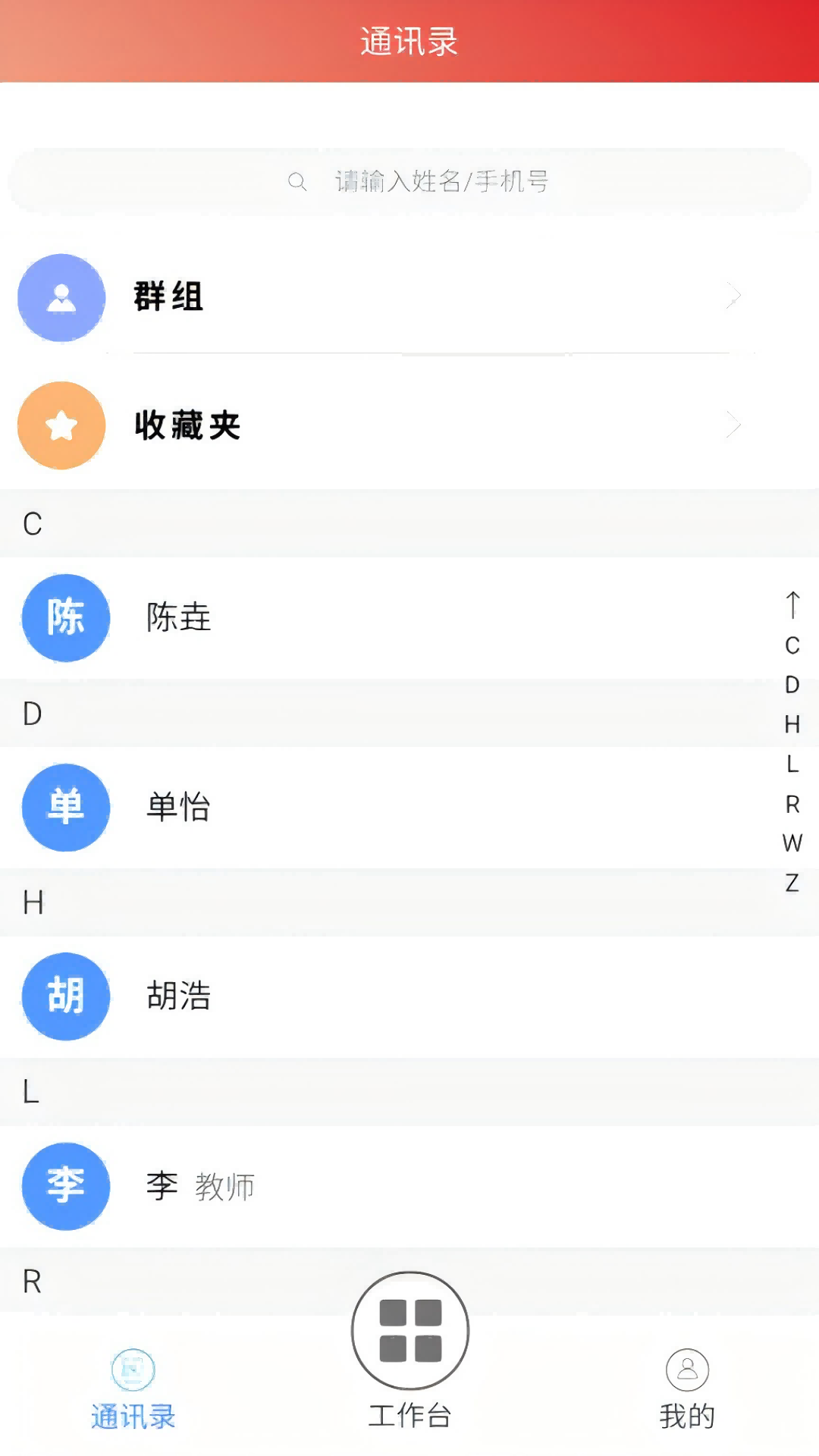Jump to letter D in the index
The width and height of the screenshot is (819, 1456).
pyautogui.click(x=792, y=685)
